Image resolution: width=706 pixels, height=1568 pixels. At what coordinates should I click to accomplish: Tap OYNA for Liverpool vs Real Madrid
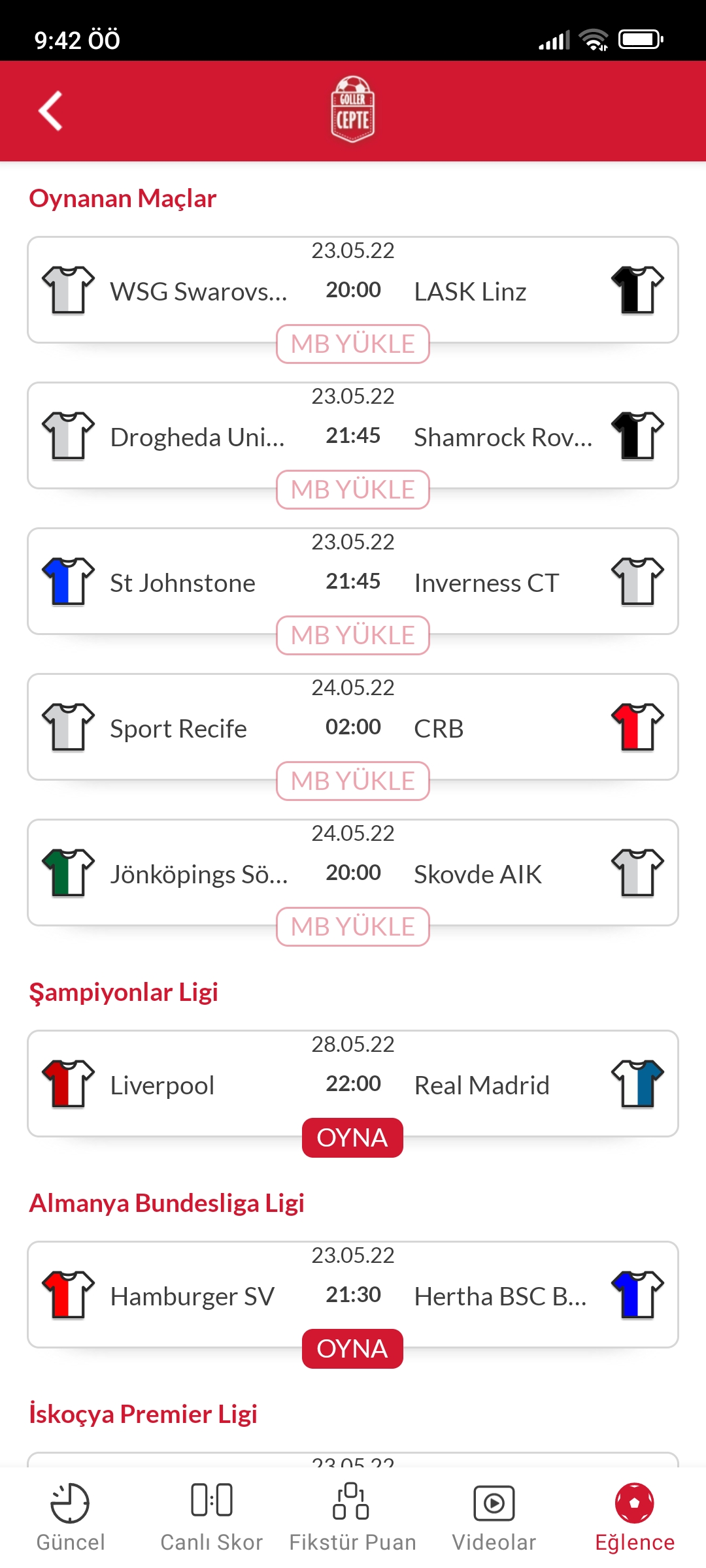pos(352,1137)
